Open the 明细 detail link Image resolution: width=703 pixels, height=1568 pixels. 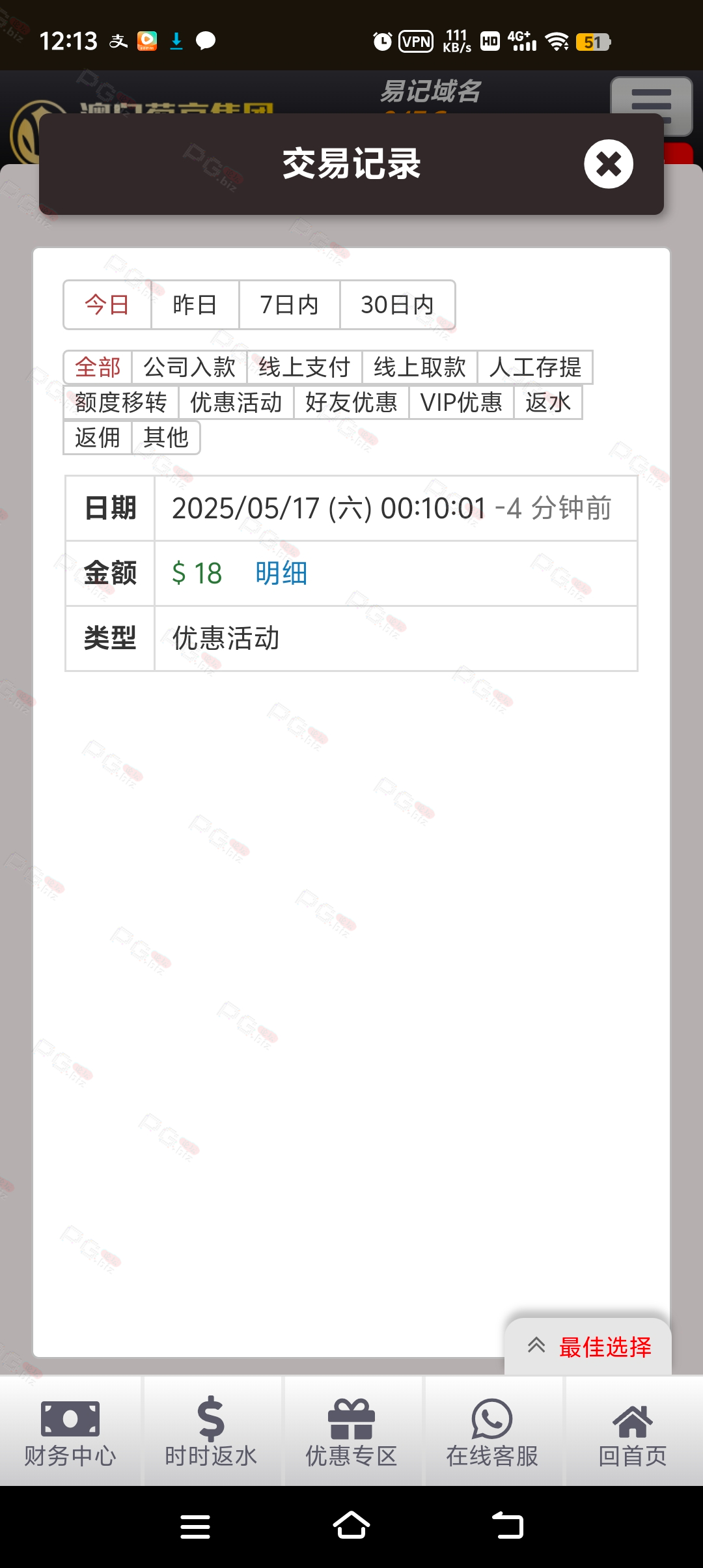pos(281,574)
